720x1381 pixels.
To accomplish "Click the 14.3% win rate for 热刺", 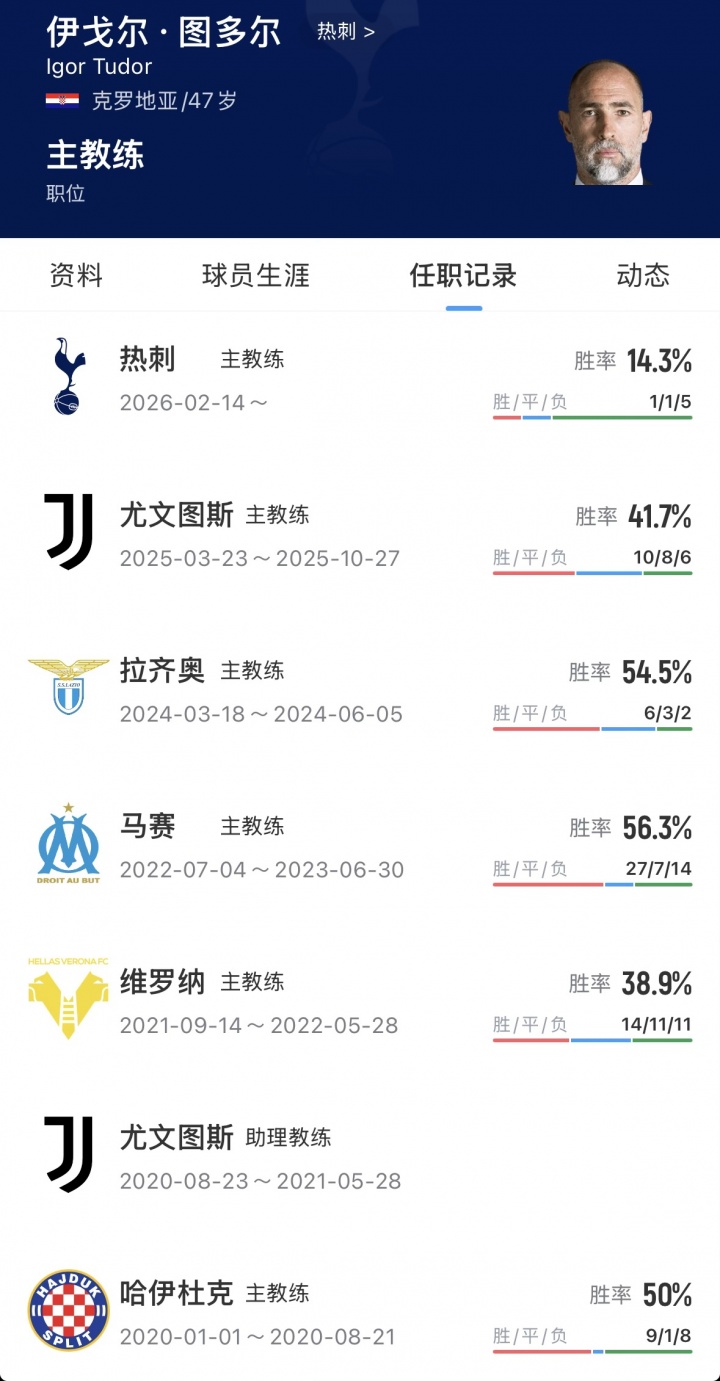I will [x=660, y=360].
